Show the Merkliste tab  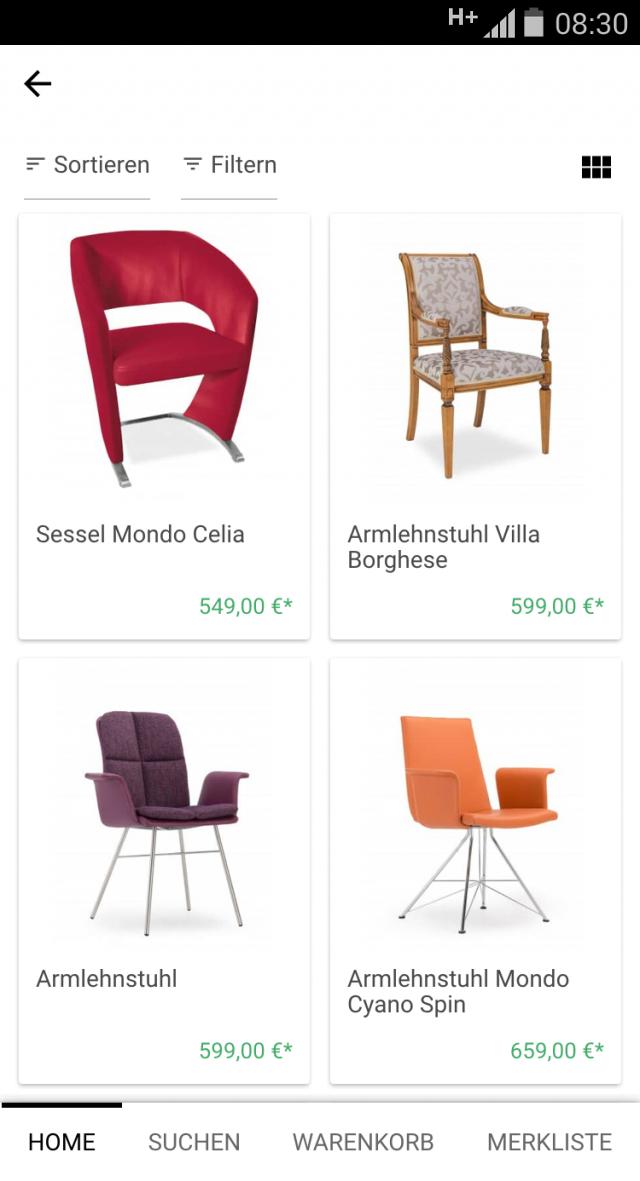(549, 1142)
